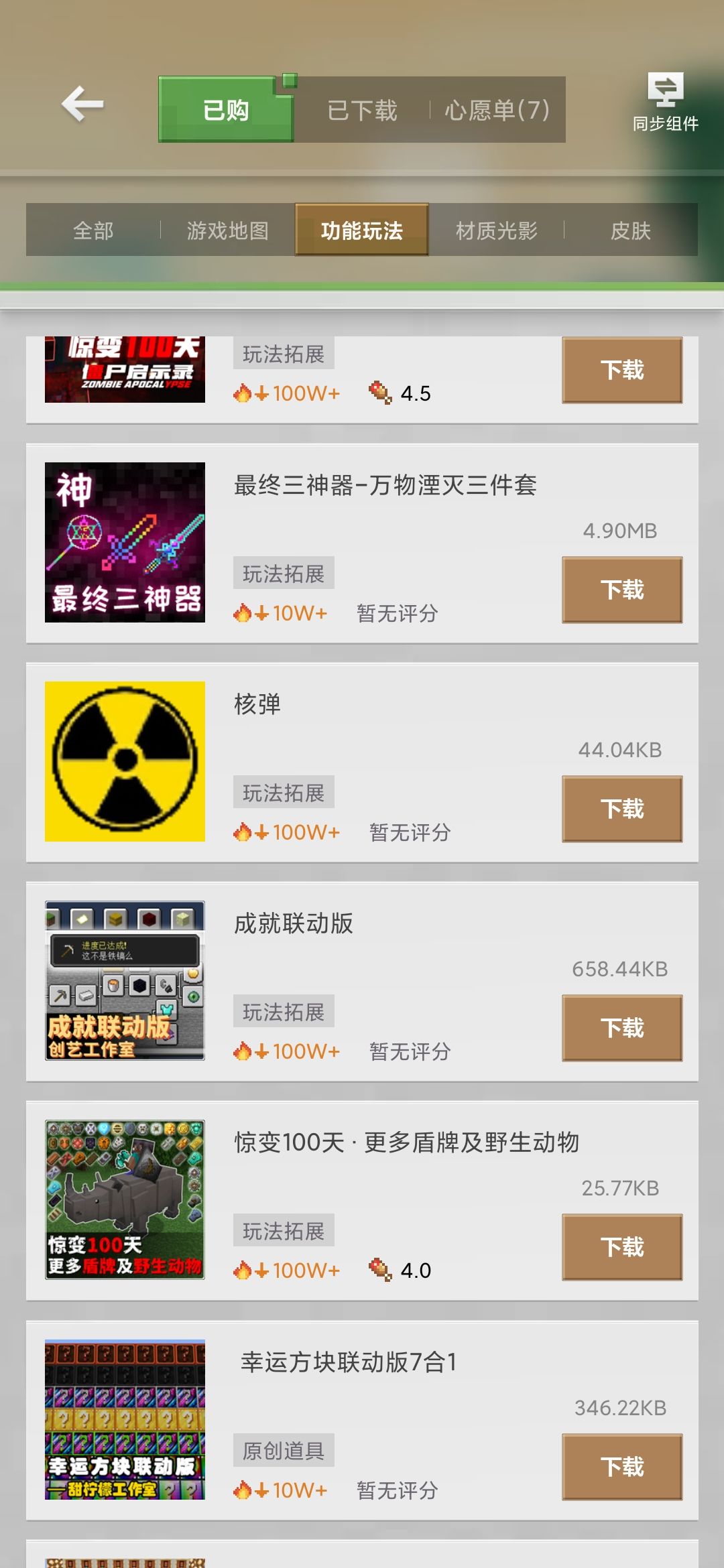Open the 心愿单(7) tab

(x=497, y=110)
